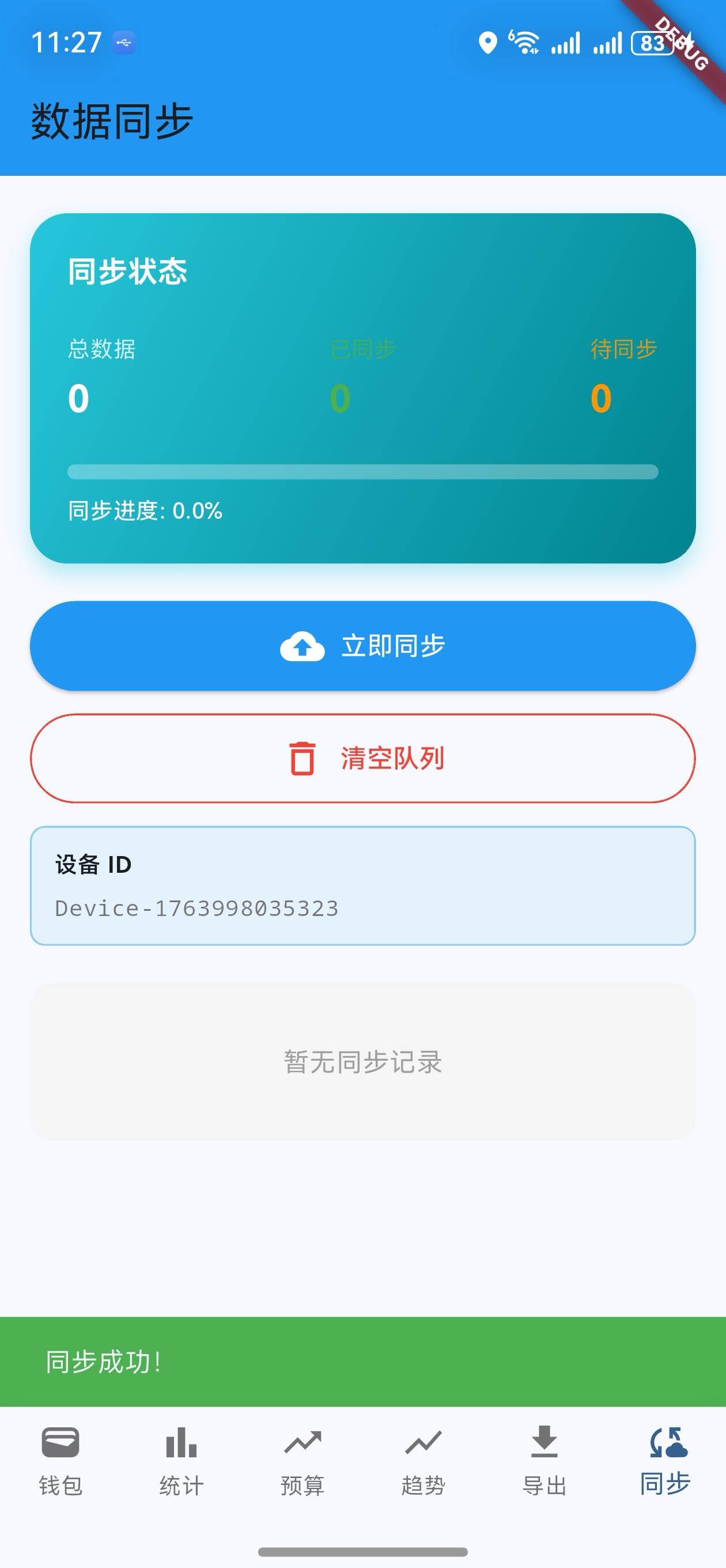Click the upload cloud icon inside 立即同步 button
Screen dimensions: 726x1568
click(x=302, y=647)
